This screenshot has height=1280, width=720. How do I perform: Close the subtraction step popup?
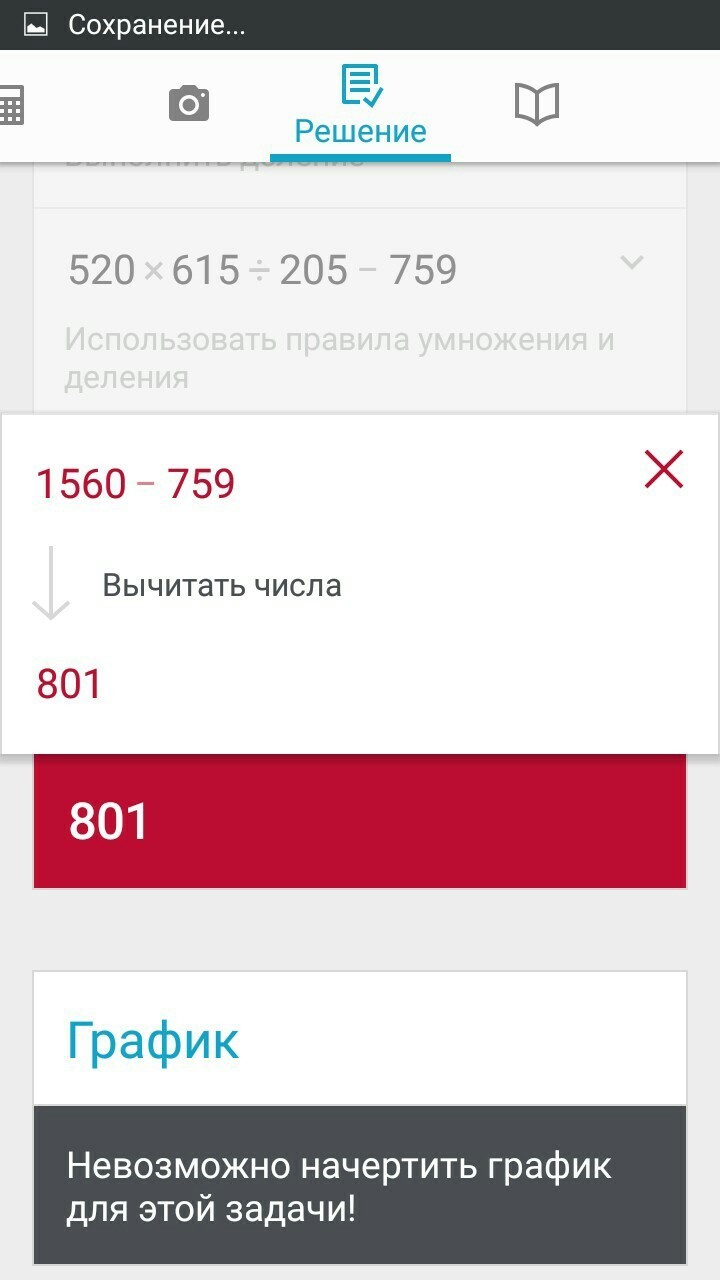[664, 469]
